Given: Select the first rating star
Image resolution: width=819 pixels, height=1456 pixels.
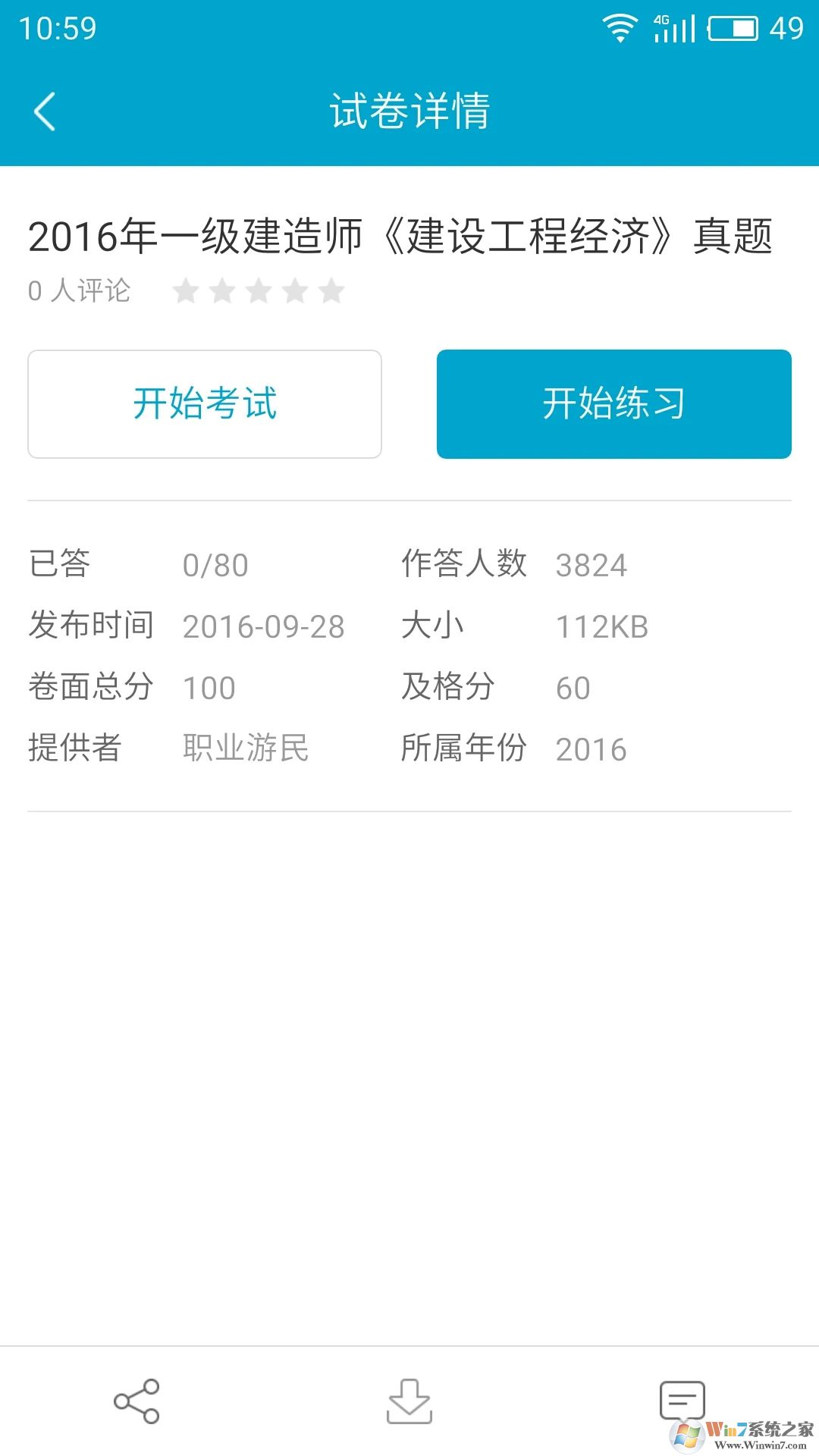Looking at the screenshot, I should click(187, 290).
